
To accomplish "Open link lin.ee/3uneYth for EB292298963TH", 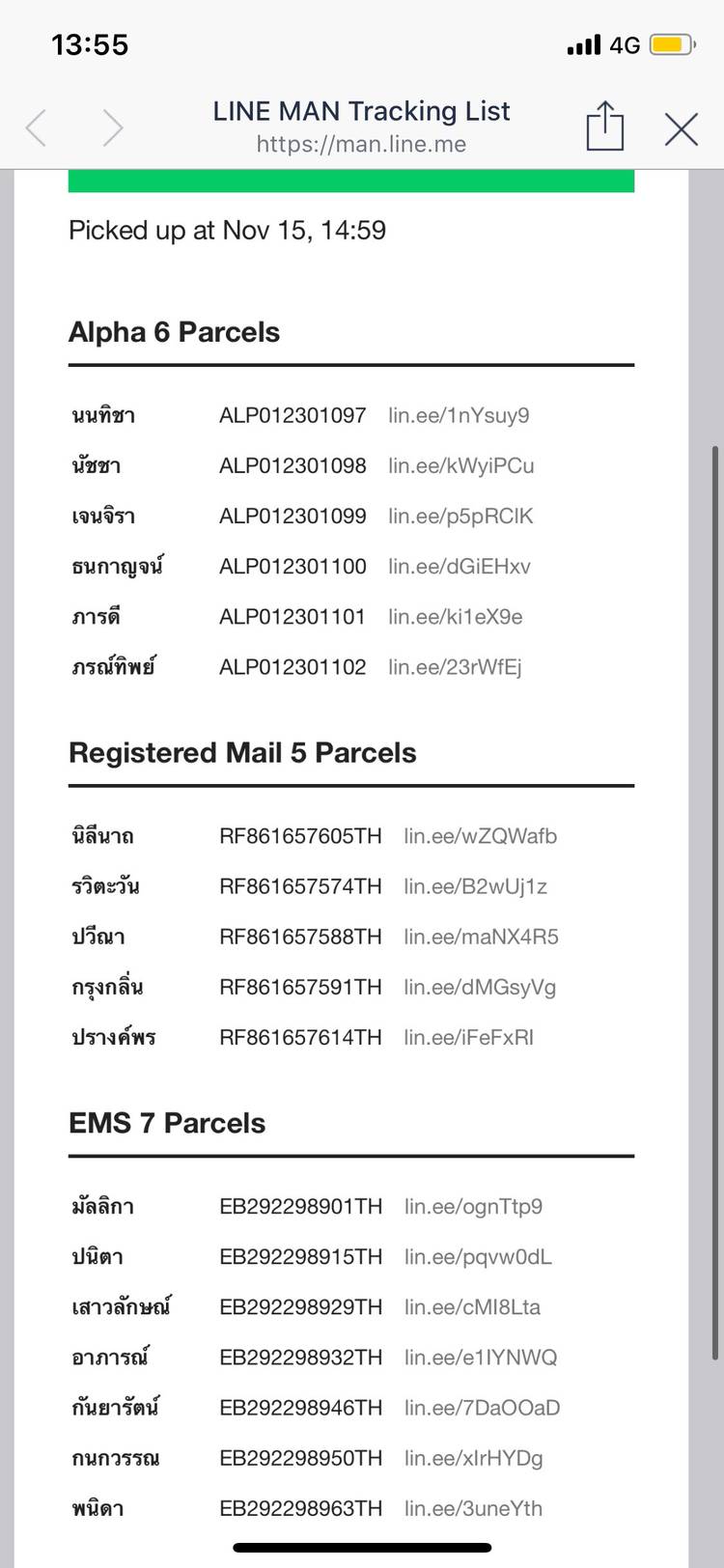I will (x=473, y=1508).
